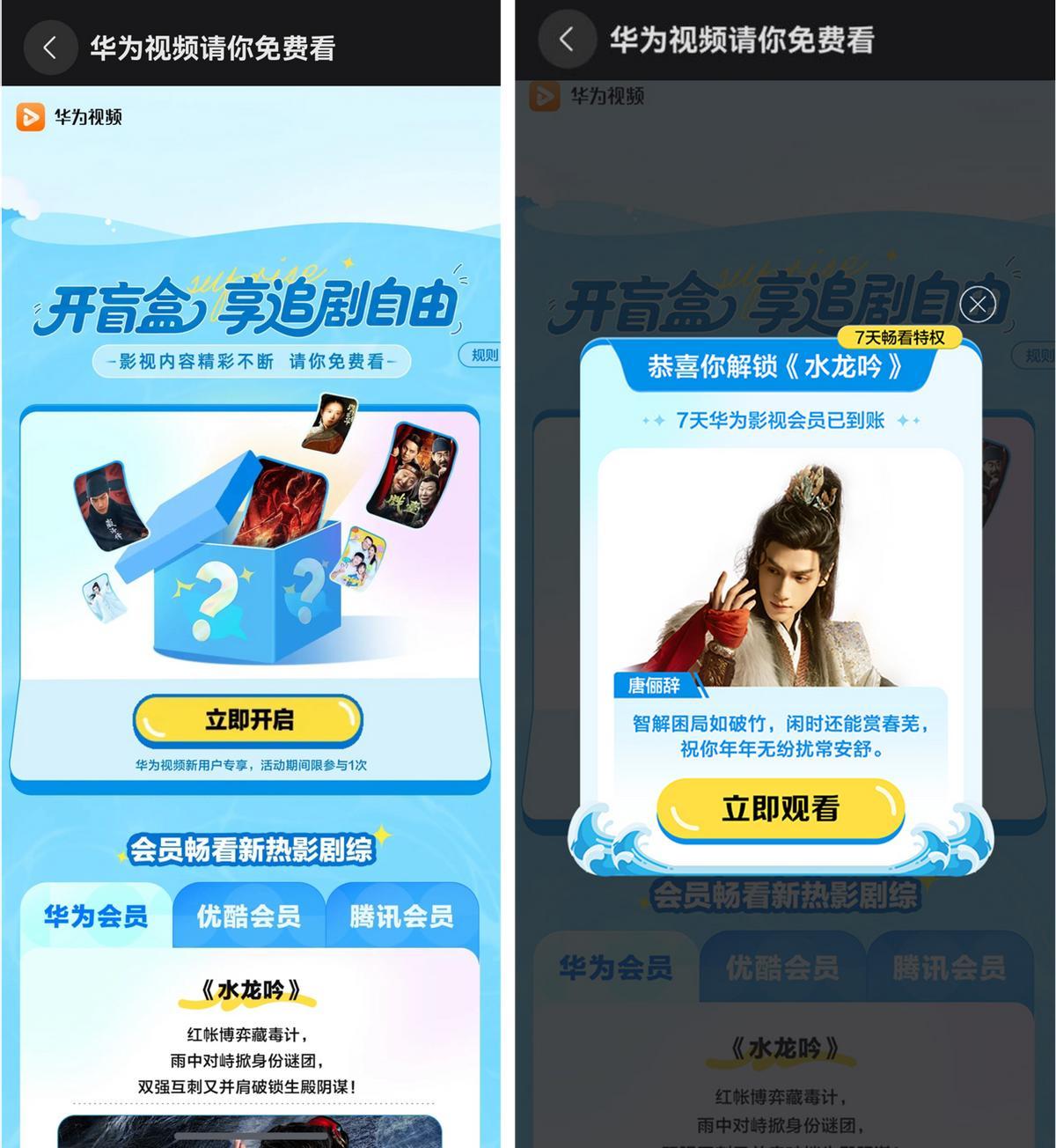Tap 立即观看 in the 水龙吟 reward popup

781,808
